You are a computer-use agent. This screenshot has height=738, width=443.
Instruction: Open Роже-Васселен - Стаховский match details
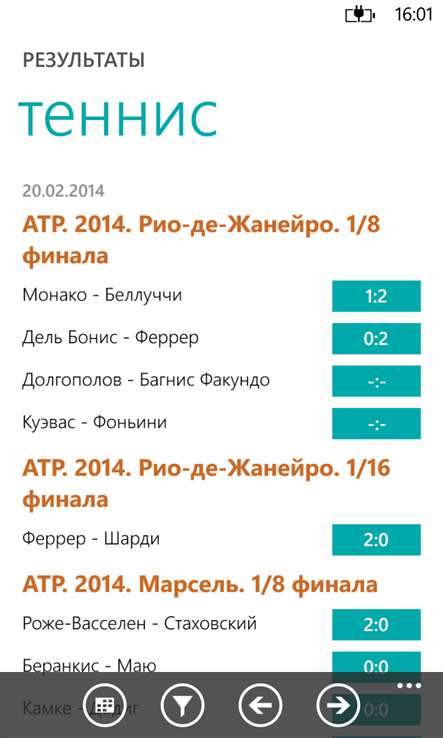coord(221,625)
